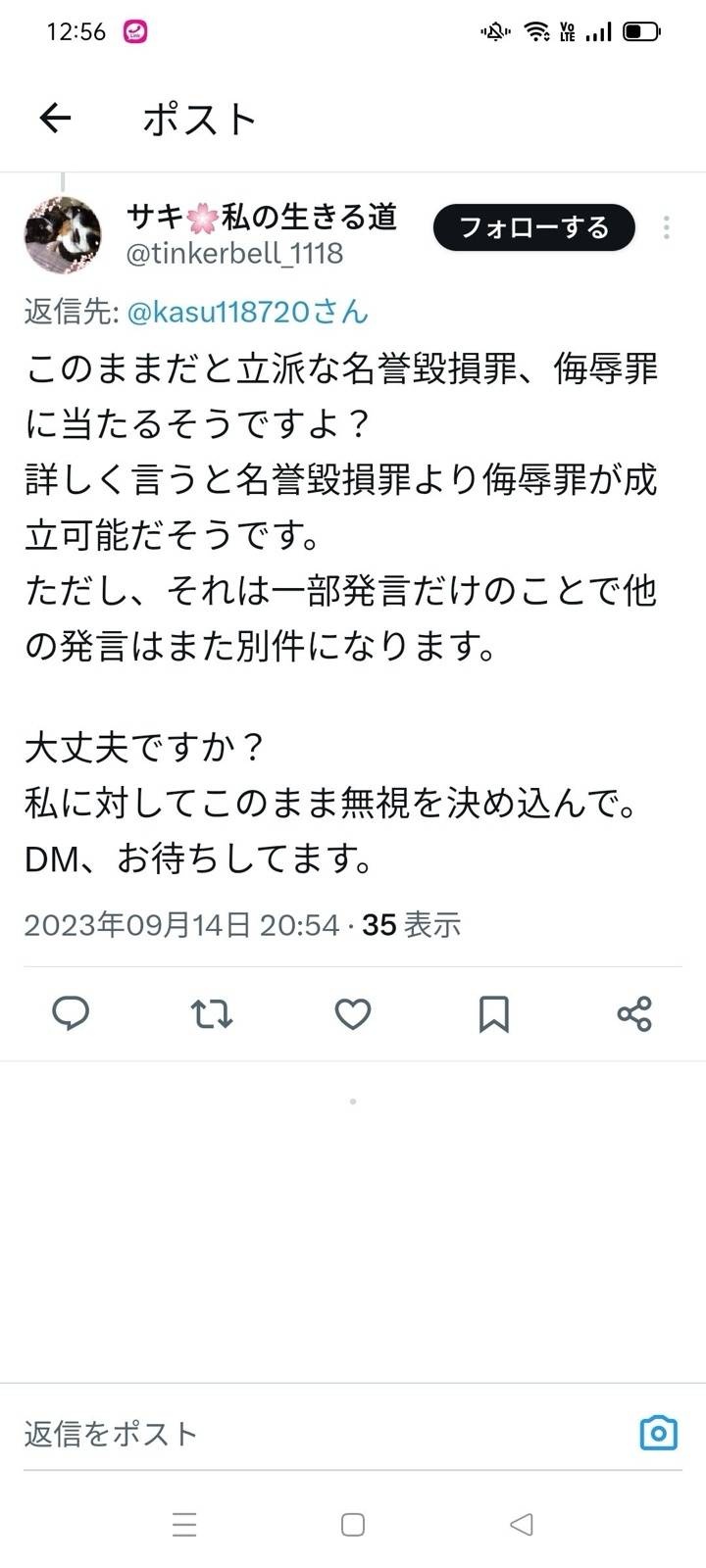
Task: Focus the 返信をポスト reply field
Action: pyautogui.click(x=294, y=1434)
